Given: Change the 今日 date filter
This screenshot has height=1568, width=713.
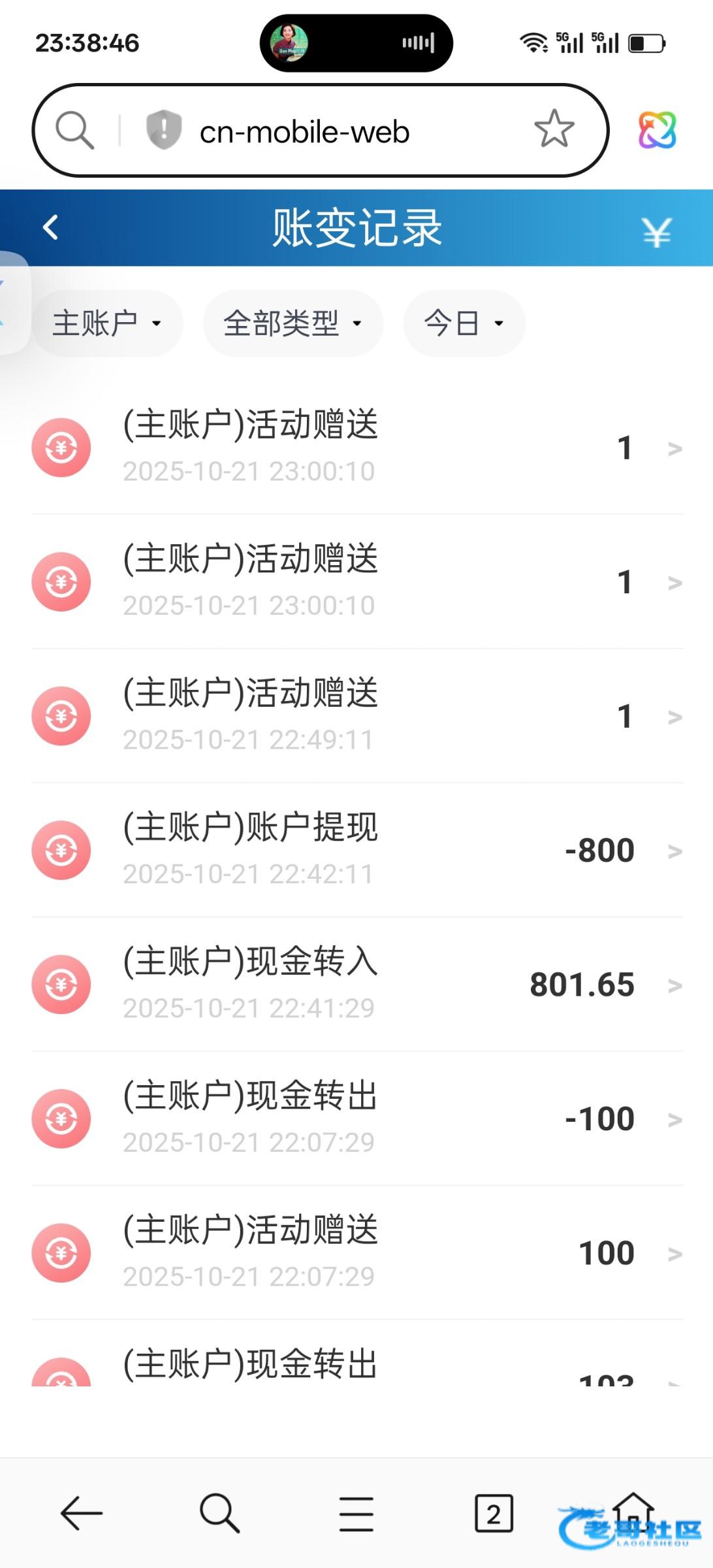Looking at the screenshot, I should [464, 323].
